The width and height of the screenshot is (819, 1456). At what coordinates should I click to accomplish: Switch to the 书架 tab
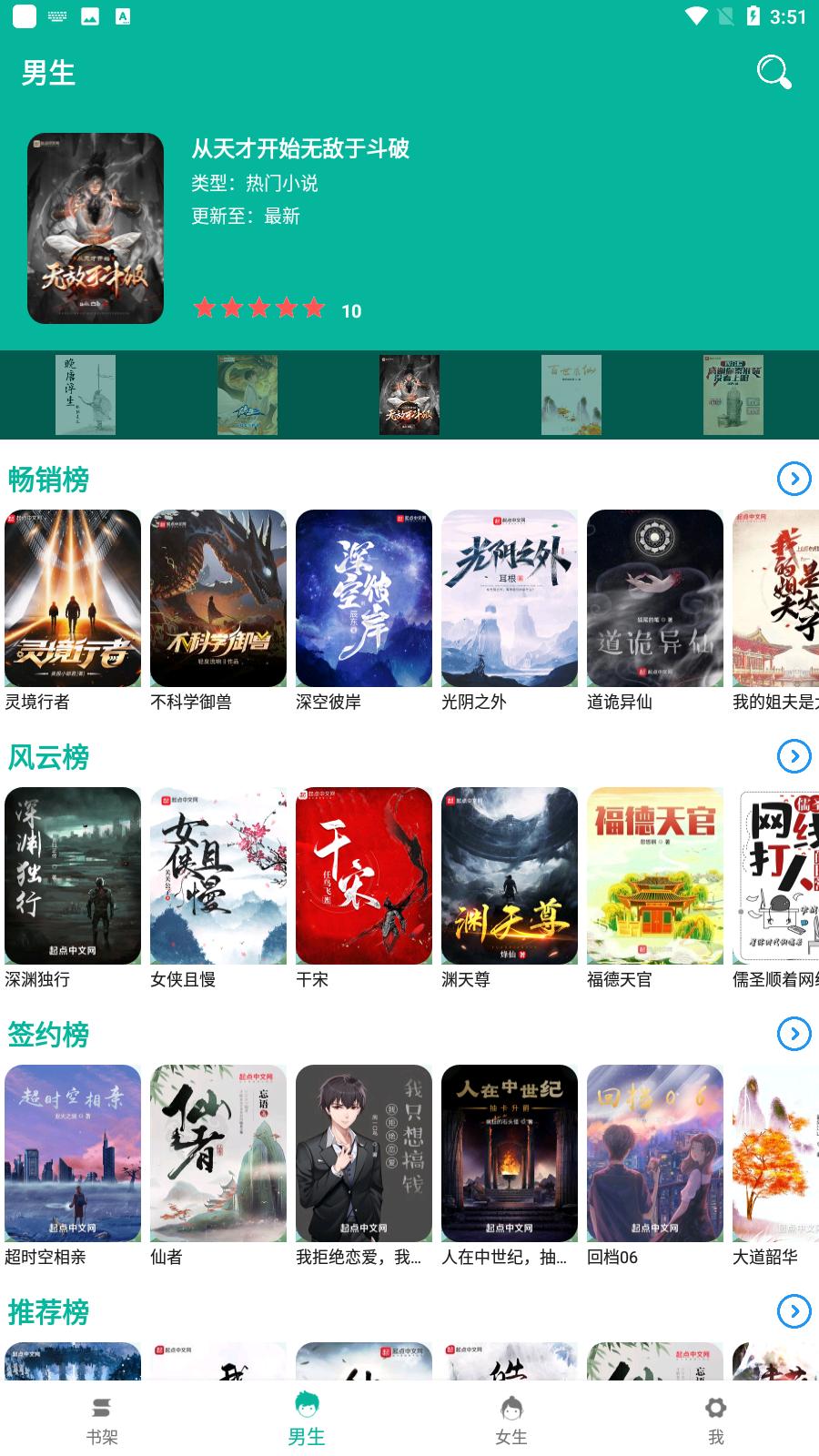tap(102, 1421)
